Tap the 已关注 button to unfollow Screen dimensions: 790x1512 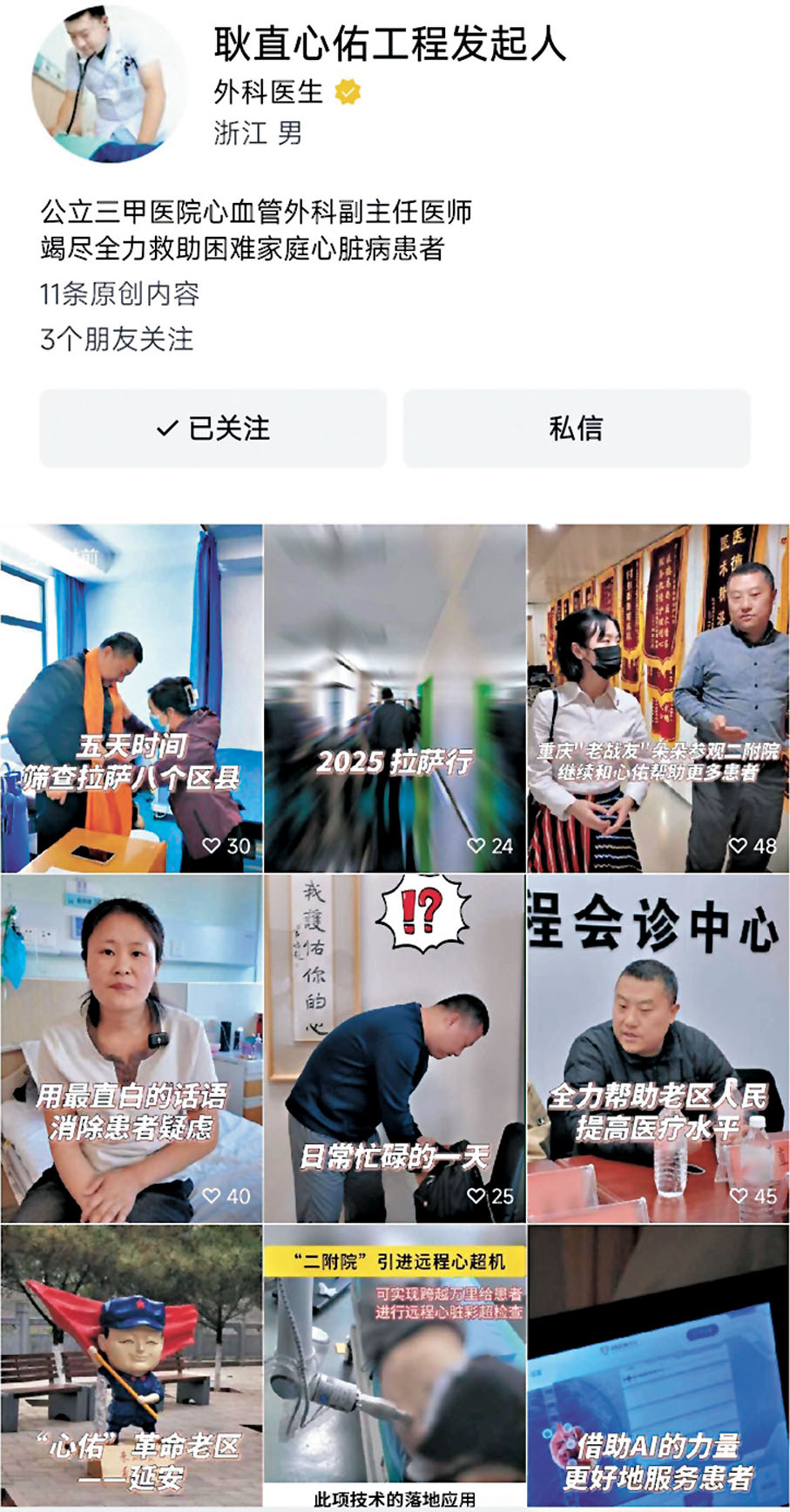pyautogui.click(x=213, y=429)
